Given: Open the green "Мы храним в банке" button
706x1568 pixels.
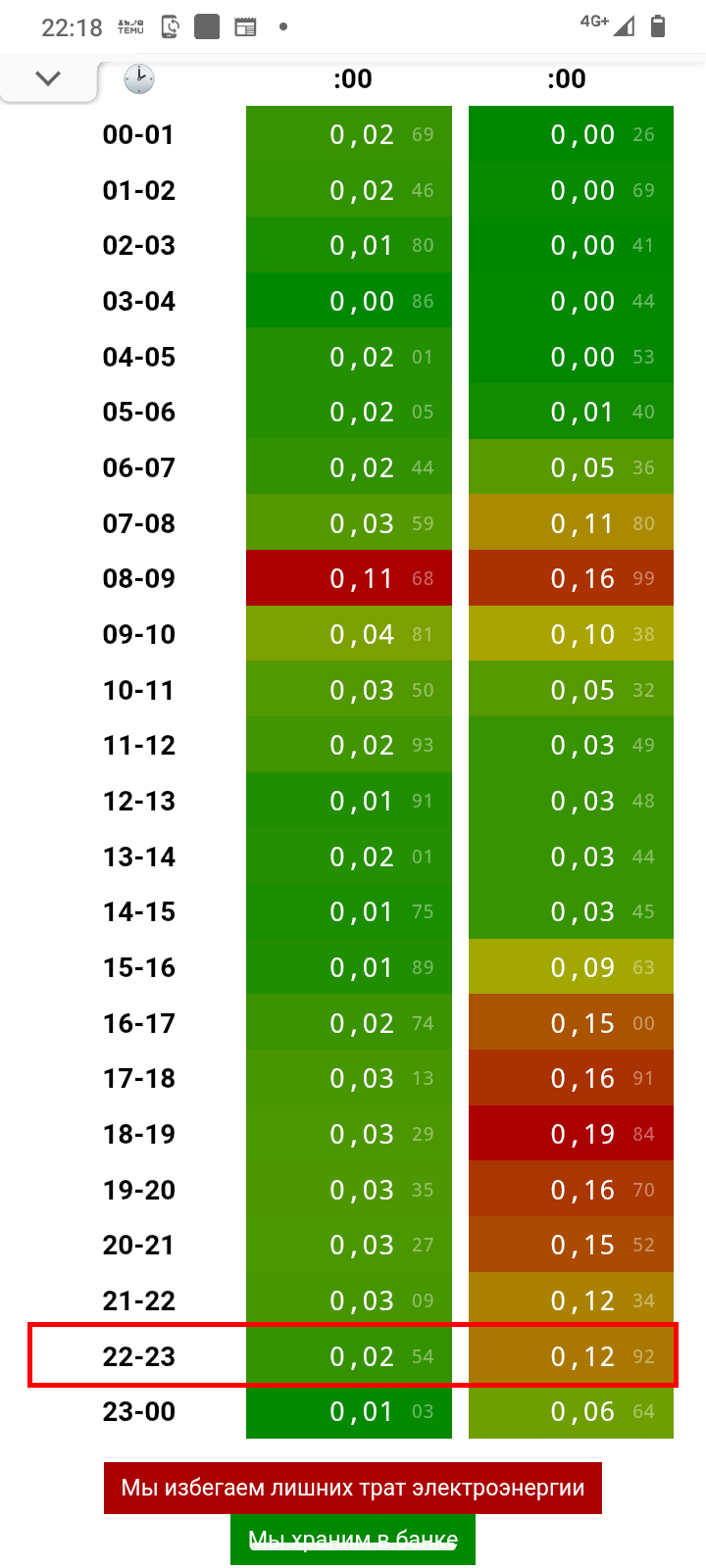Looking at the screenshot, I should click(x=353, y=1540).
